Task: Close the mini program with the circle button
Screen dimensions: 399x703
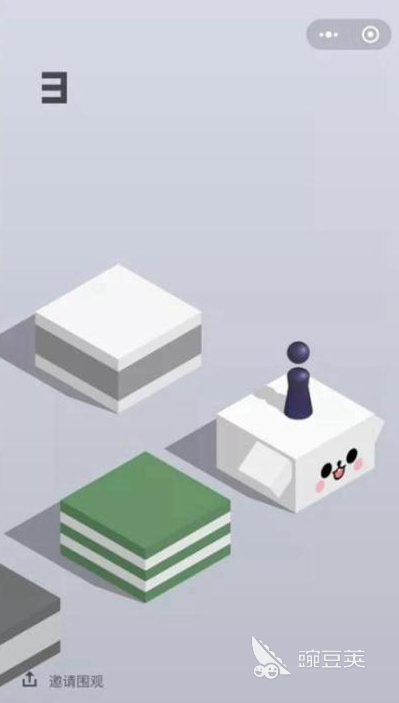Action: (370, 35)
